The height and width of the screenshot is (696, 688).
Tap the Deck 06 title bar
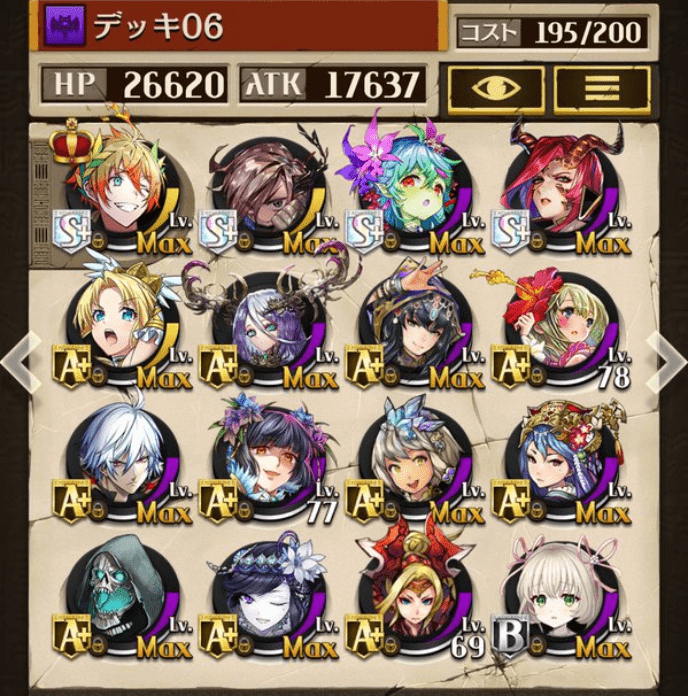(x=240, y=28)
